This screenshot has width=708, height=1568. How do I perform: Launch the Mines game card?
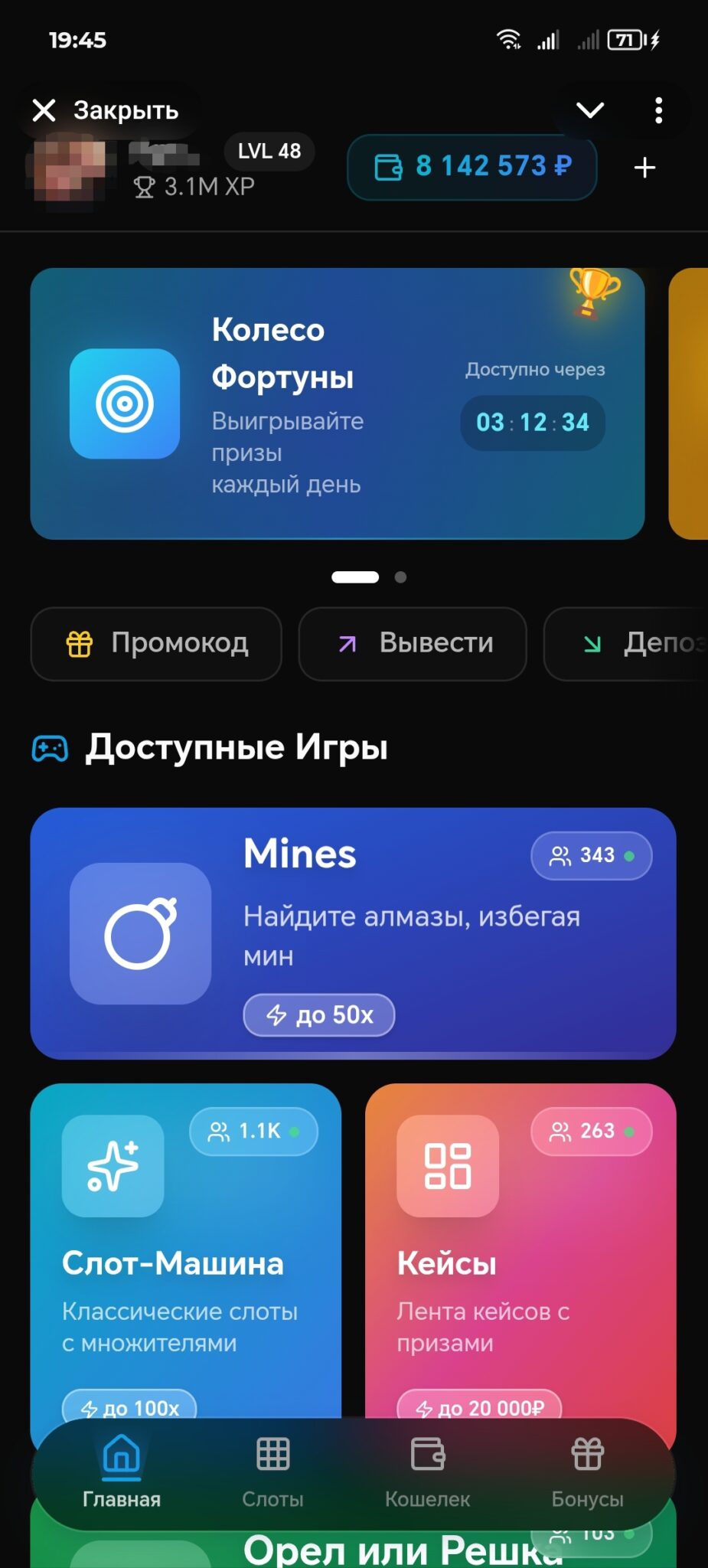pyautogui.click(x=353, y=933)
